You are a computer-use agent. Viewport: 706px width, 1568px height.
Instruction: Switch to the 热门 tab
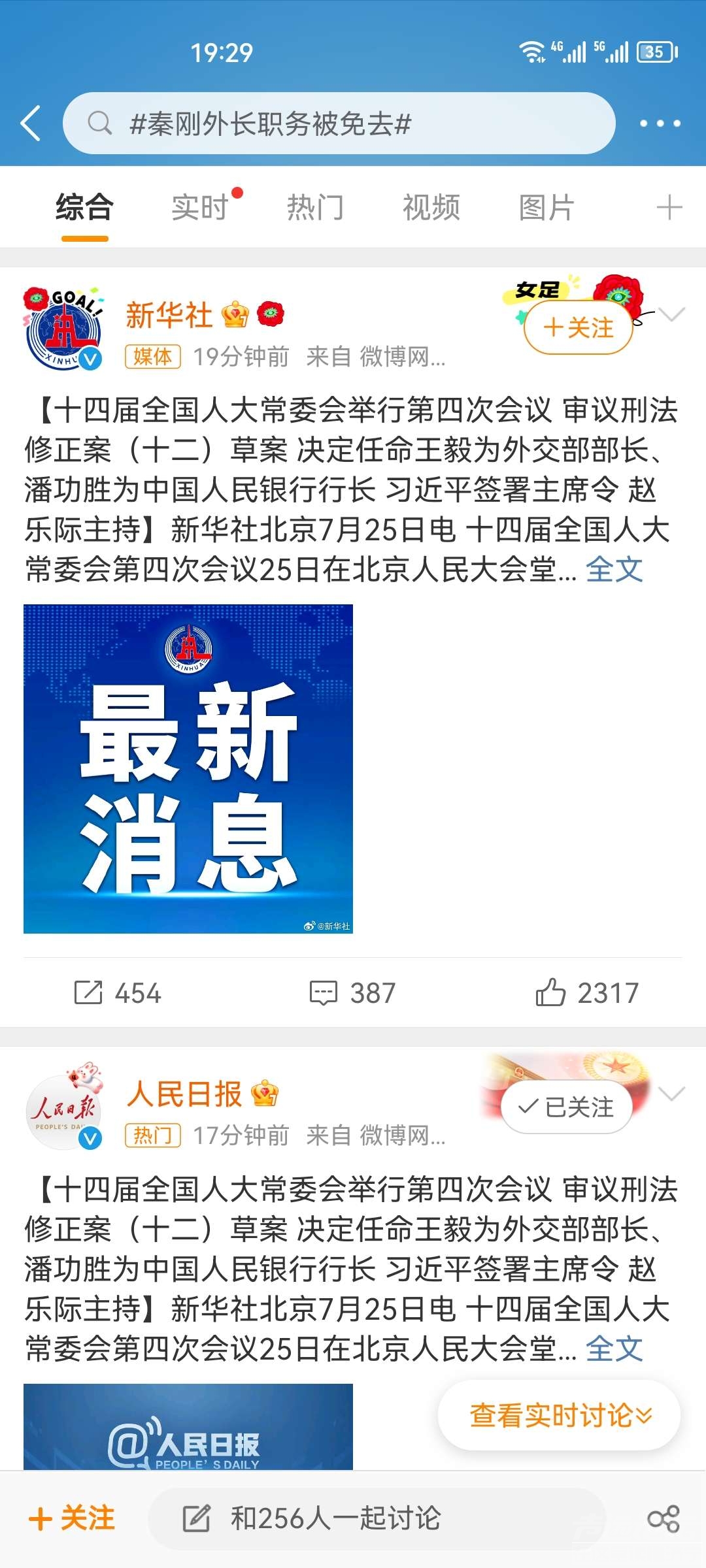(315, 208)
